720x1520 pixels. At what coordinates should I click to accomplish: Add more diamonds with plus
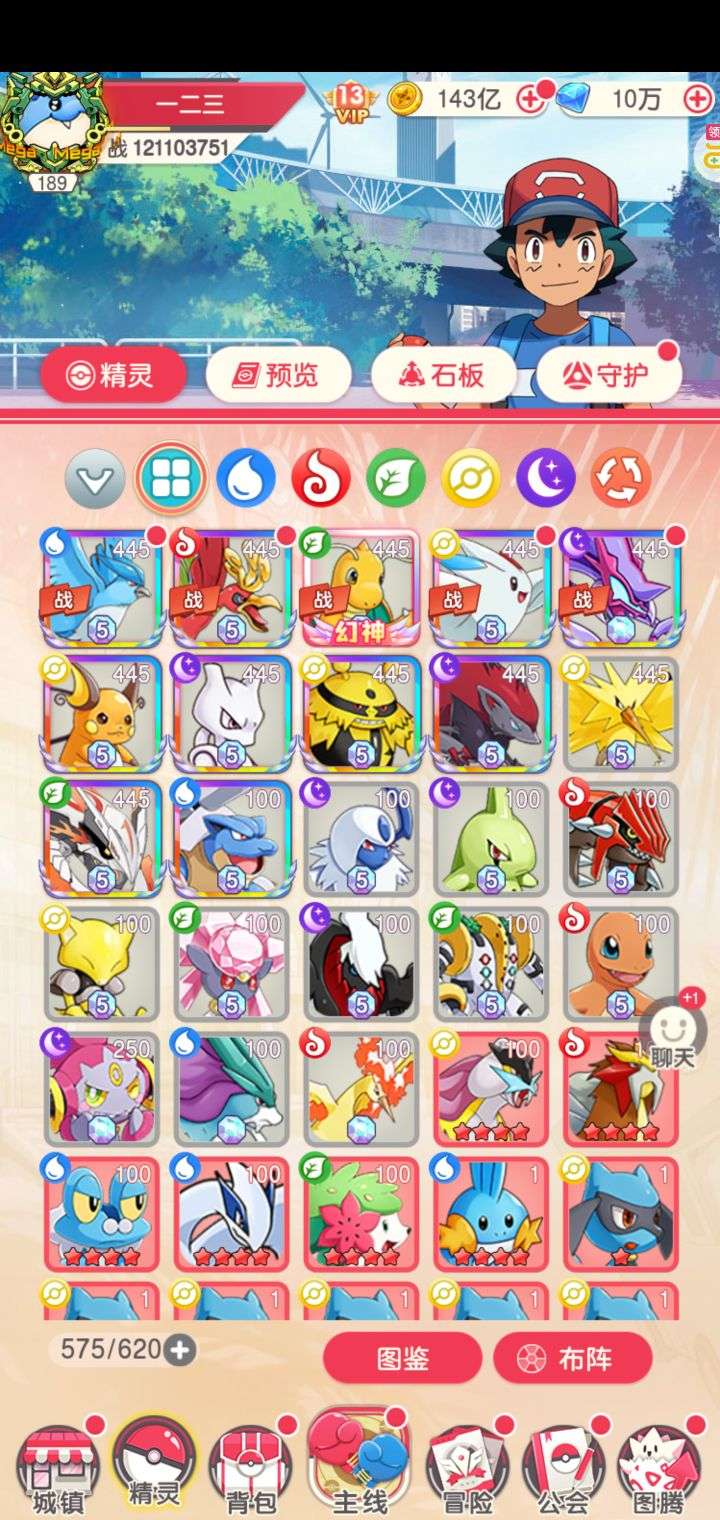click(x=697, y=98)
